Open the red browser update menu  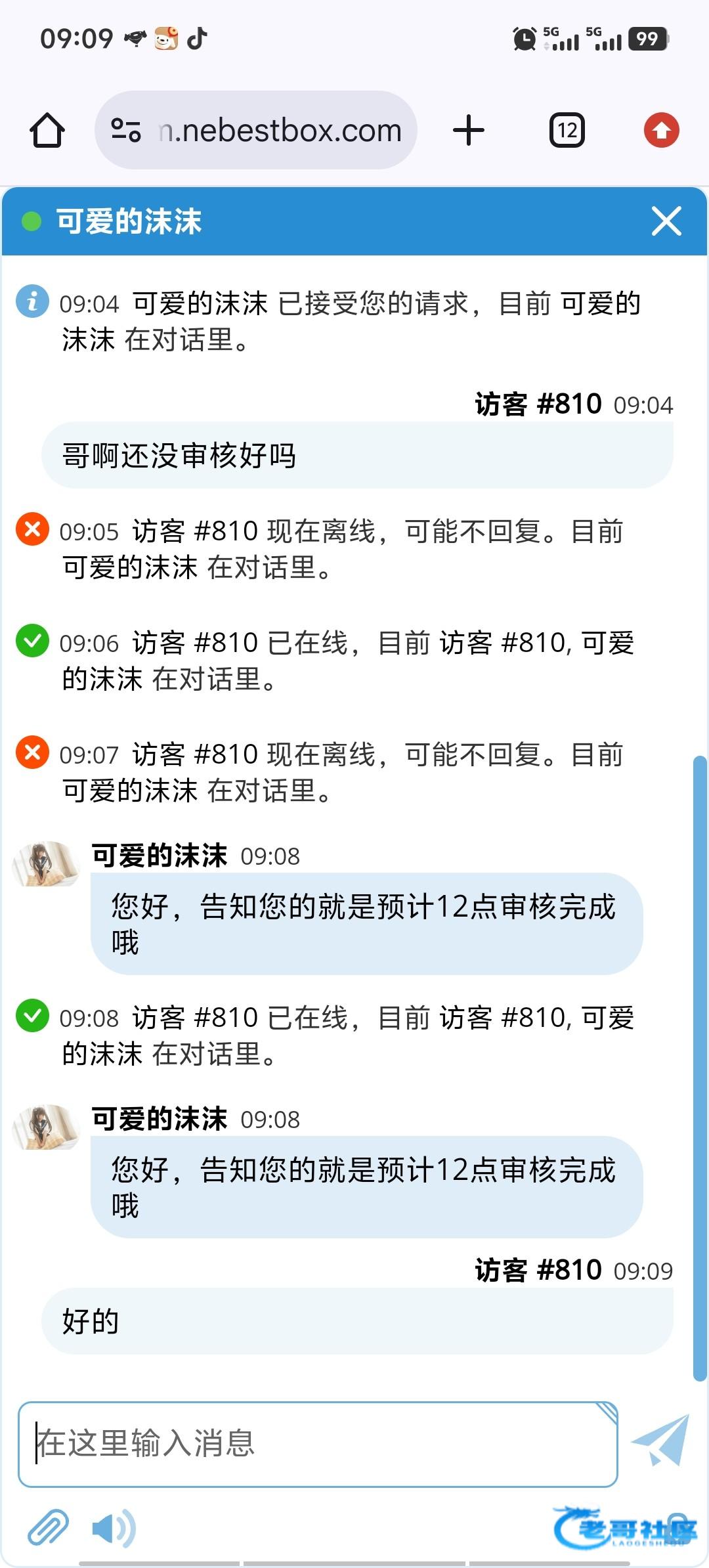661,130
